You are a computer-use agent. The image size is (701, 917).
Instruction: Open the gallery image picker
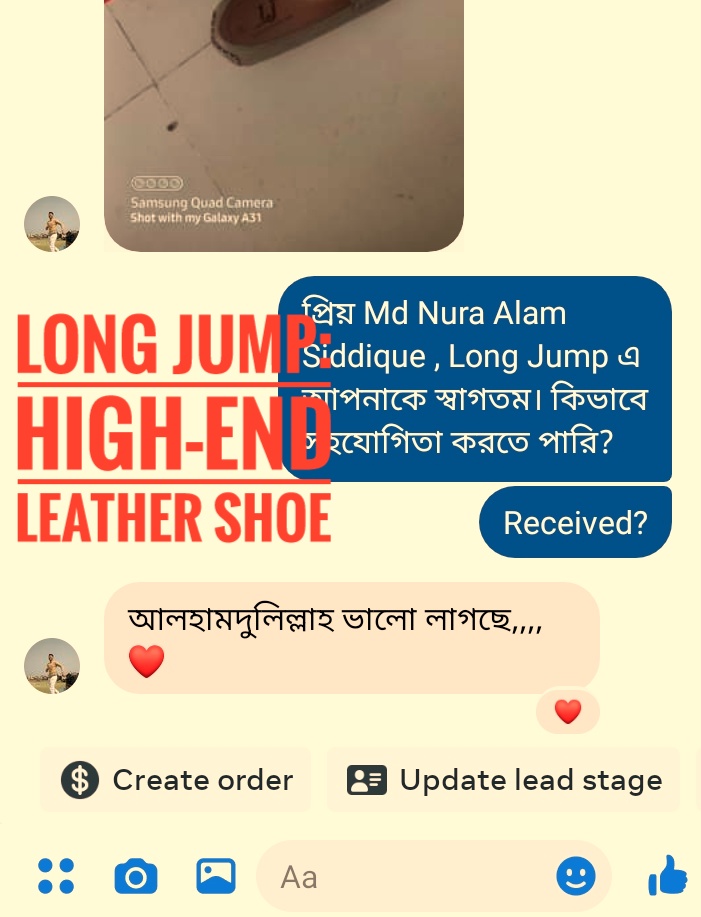coord(215,876)
